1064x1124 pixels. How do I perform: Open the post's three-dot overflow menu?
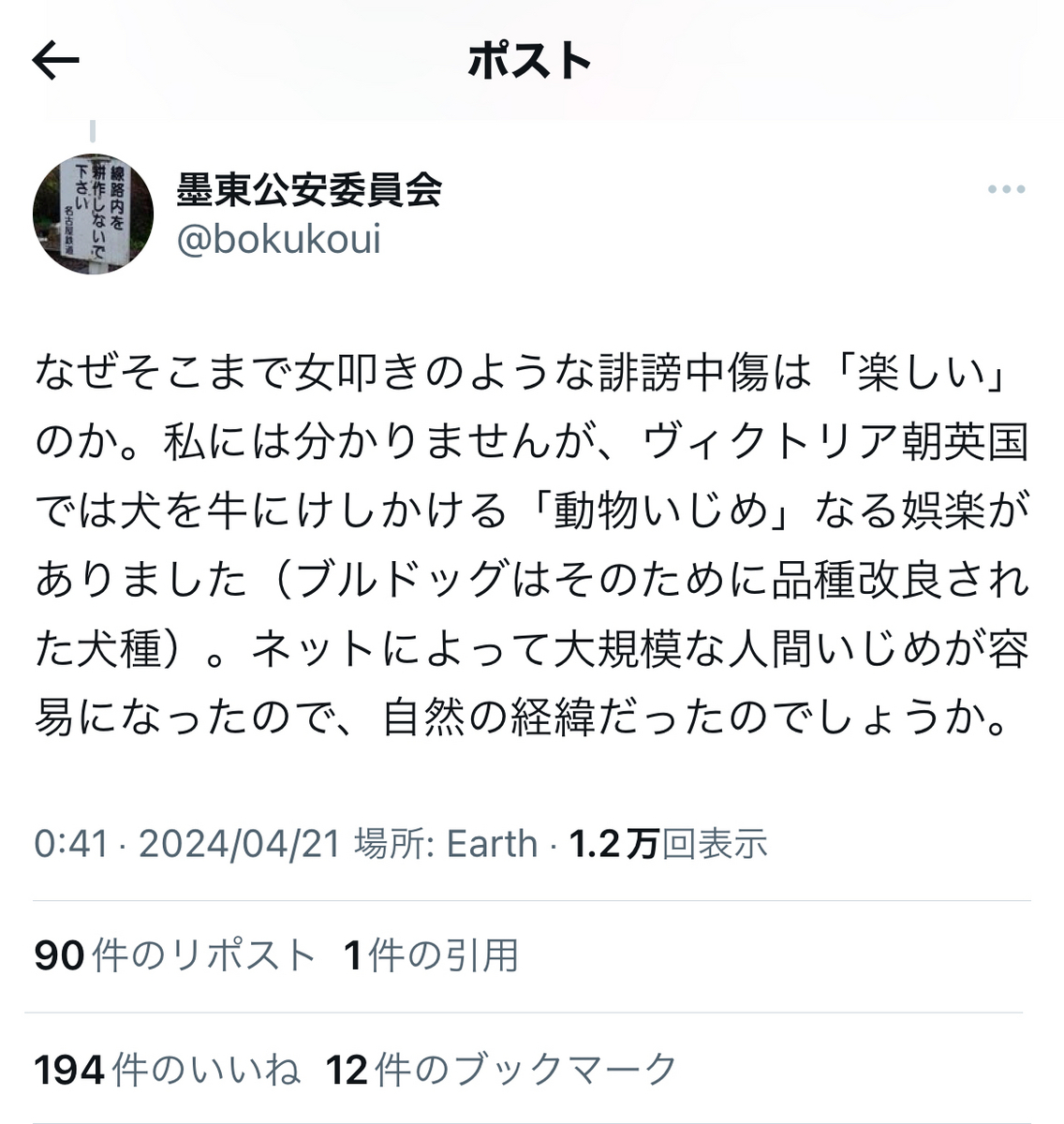[x=1006, y=190]
